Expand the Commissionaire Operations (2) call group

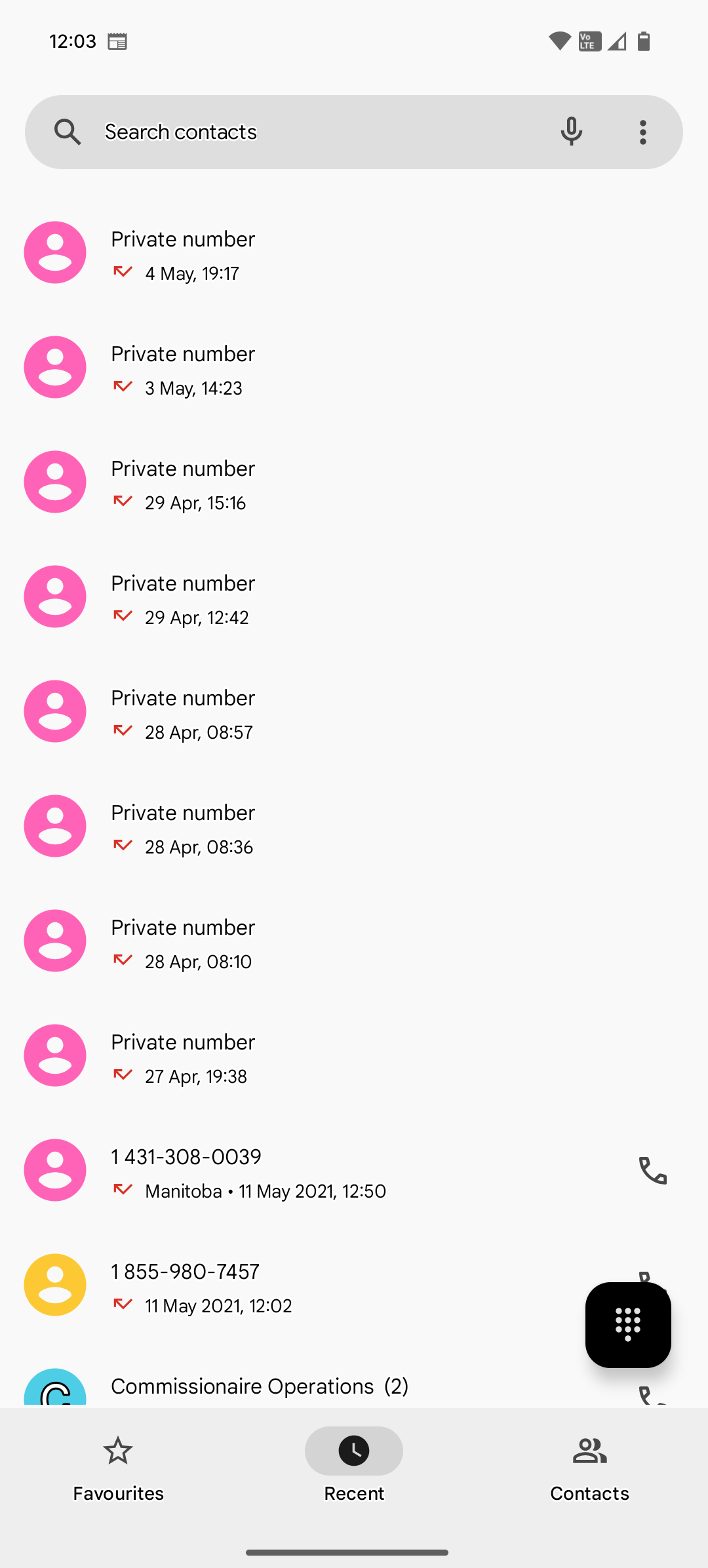pyautogui.click(x=260, y=1385)
